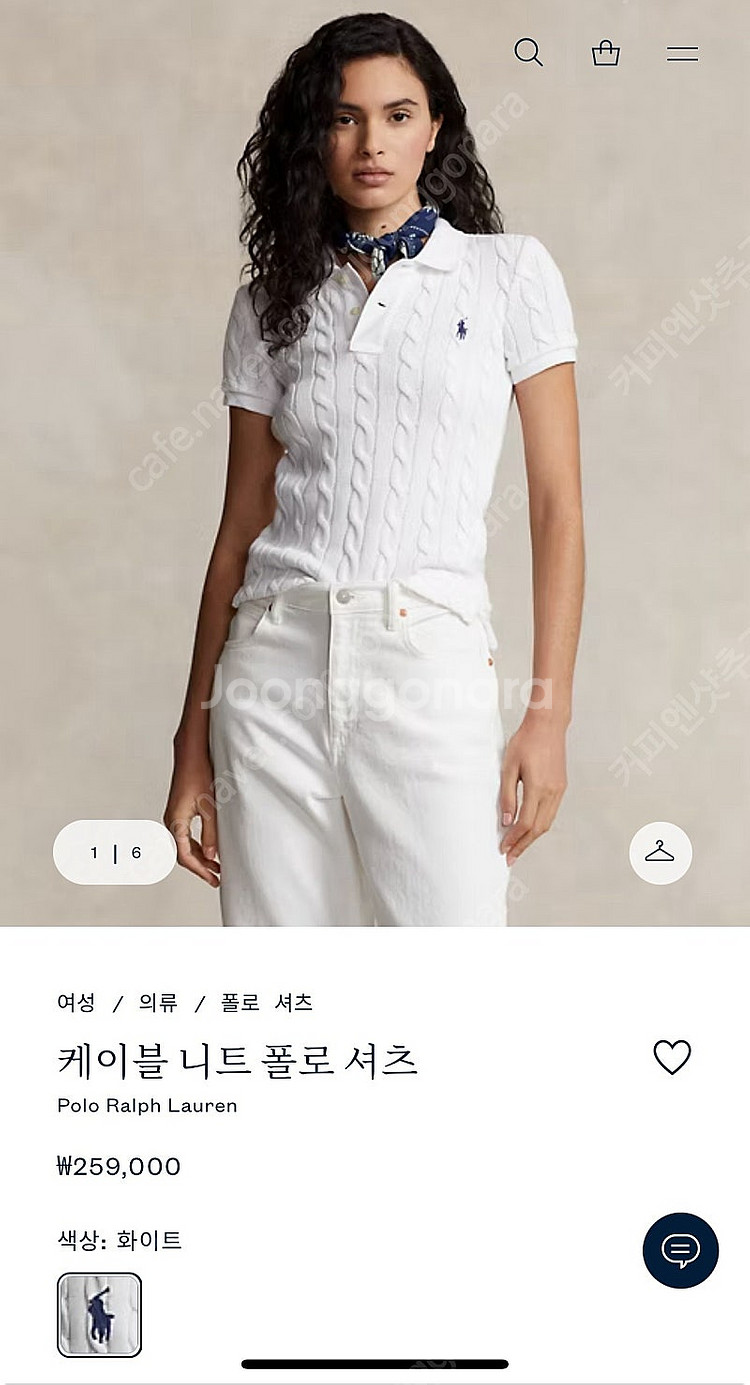The image size is (750, 1385).
Task: Open the shopping bag
Action: pos(605,52)
